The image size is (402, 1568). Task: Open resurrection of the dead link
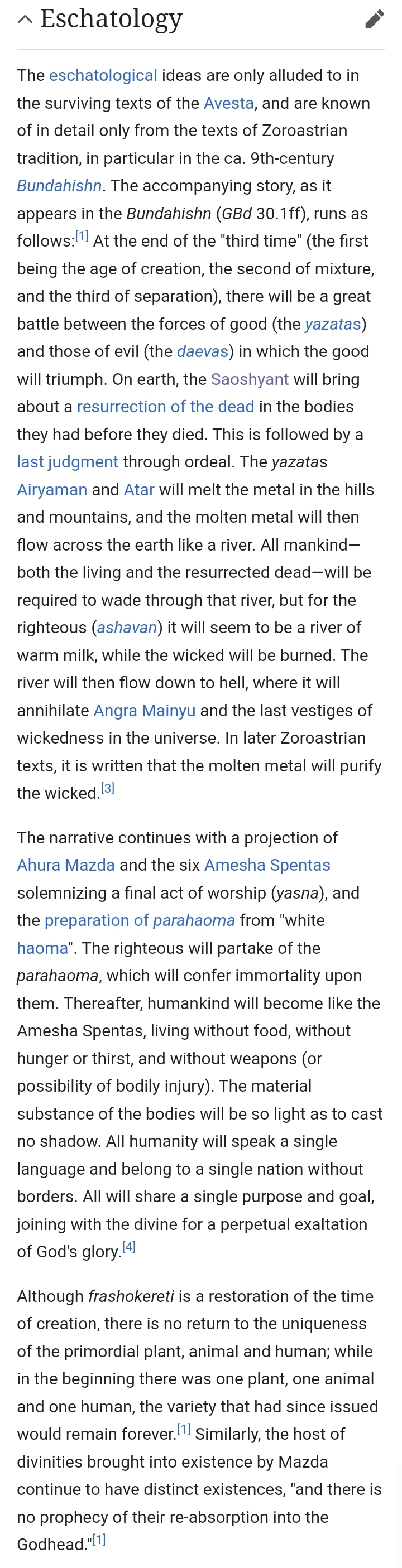(x=166, y=407)
